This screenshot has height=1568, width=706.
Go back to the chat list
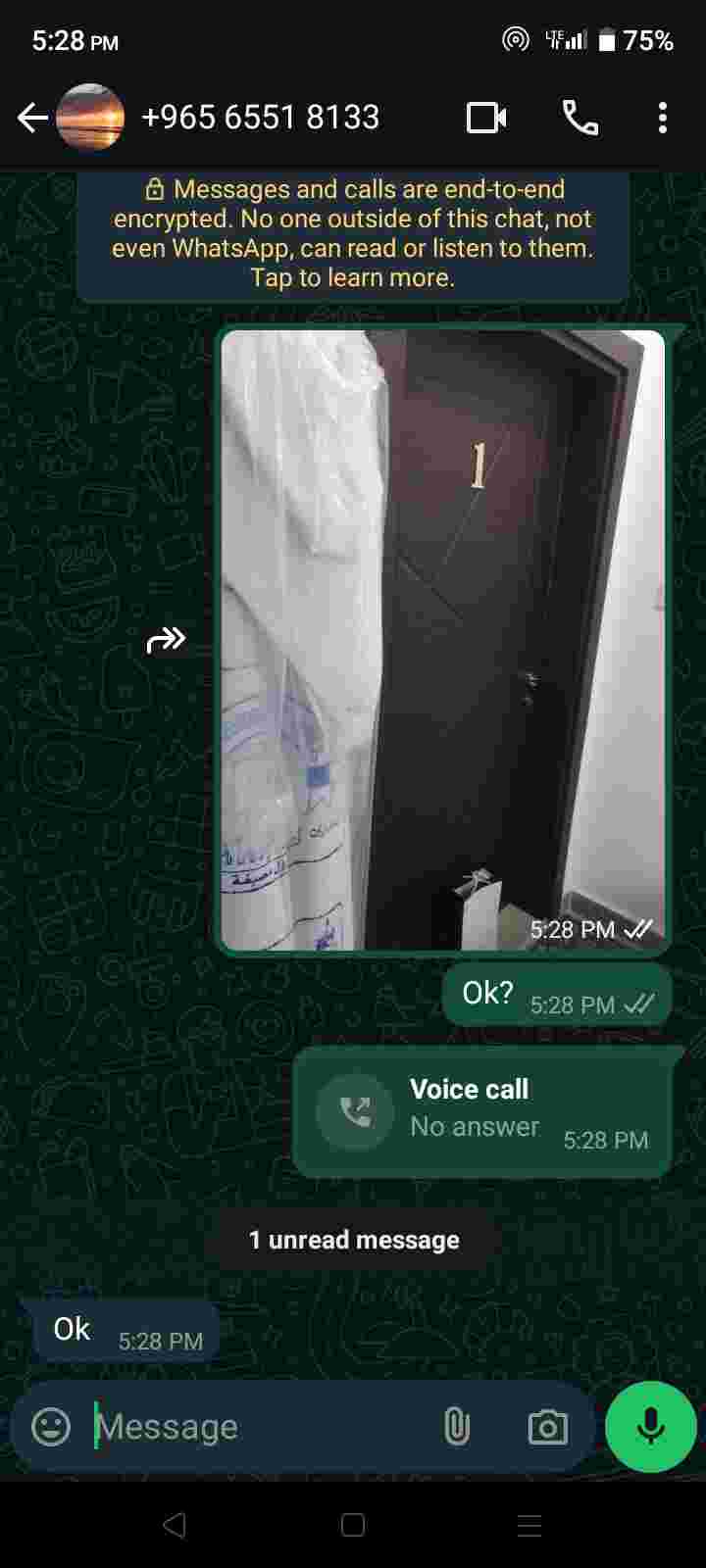pos(32,119)
